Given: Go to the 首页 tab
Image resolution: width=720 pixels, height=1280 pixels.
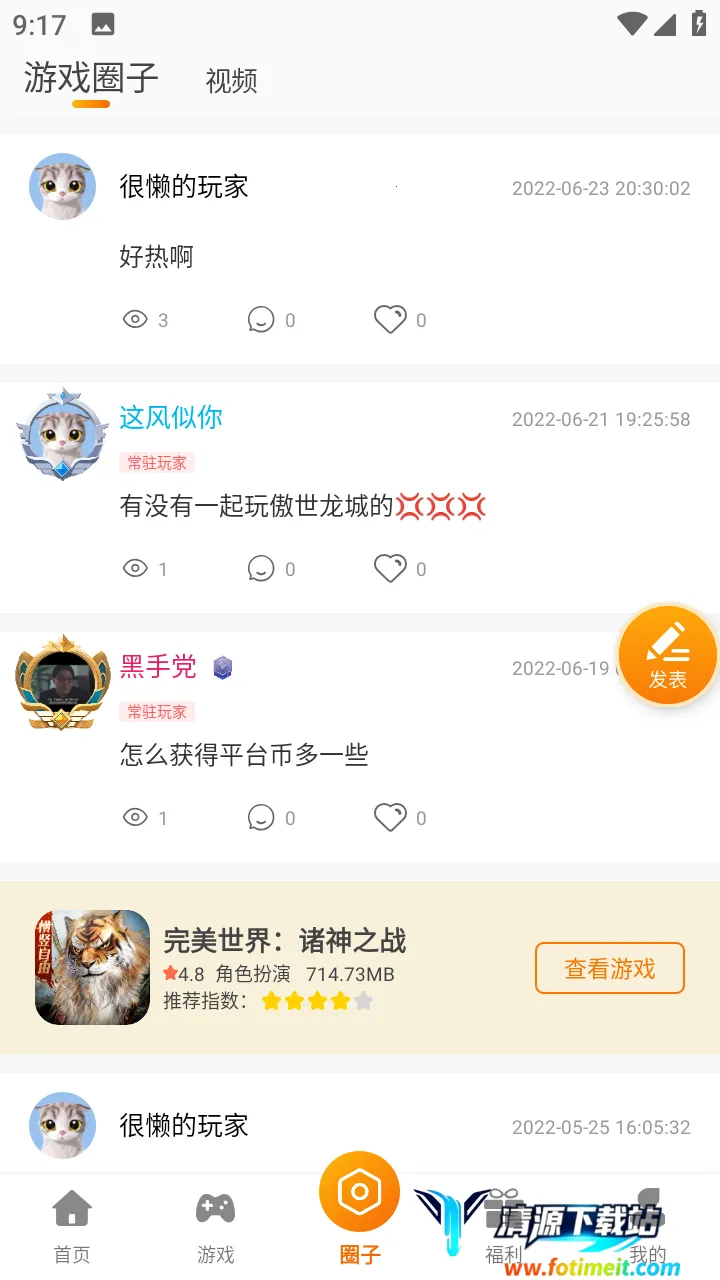Looking at the screenshot, I should coord(72,1226).
